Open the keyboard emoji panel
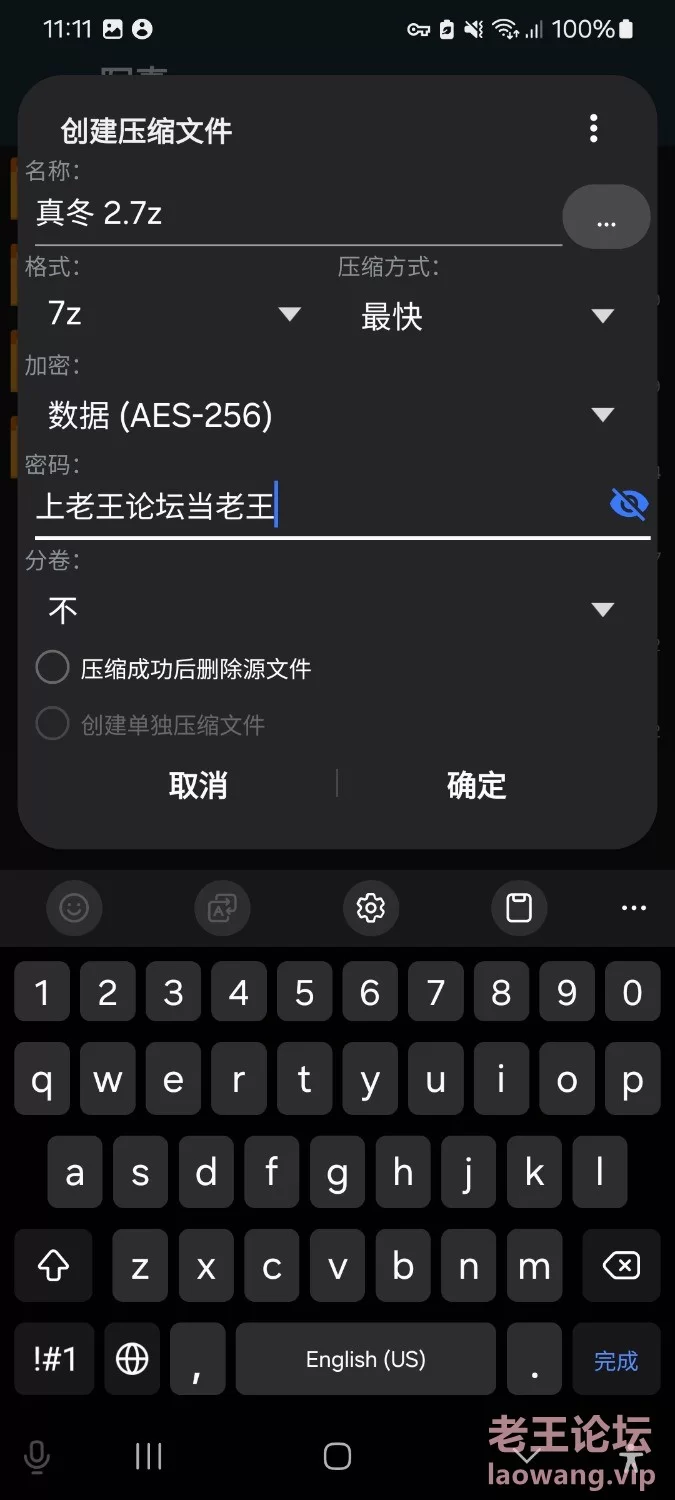The image size is (675, 1500). 74,908
